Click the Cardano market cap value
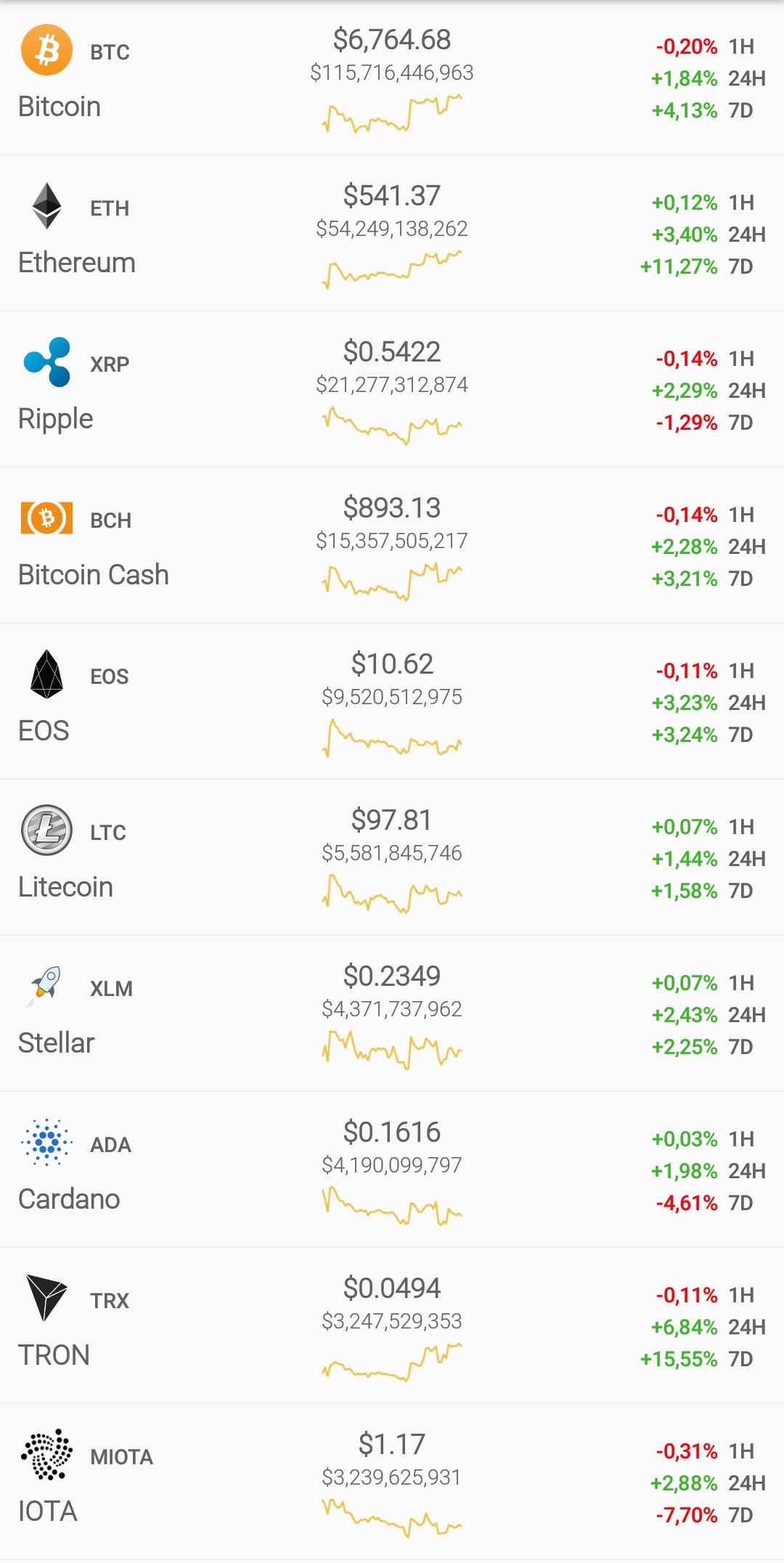Image resolution: width=784 pixels, height=1563 pixels. [x=391, y=1164]
